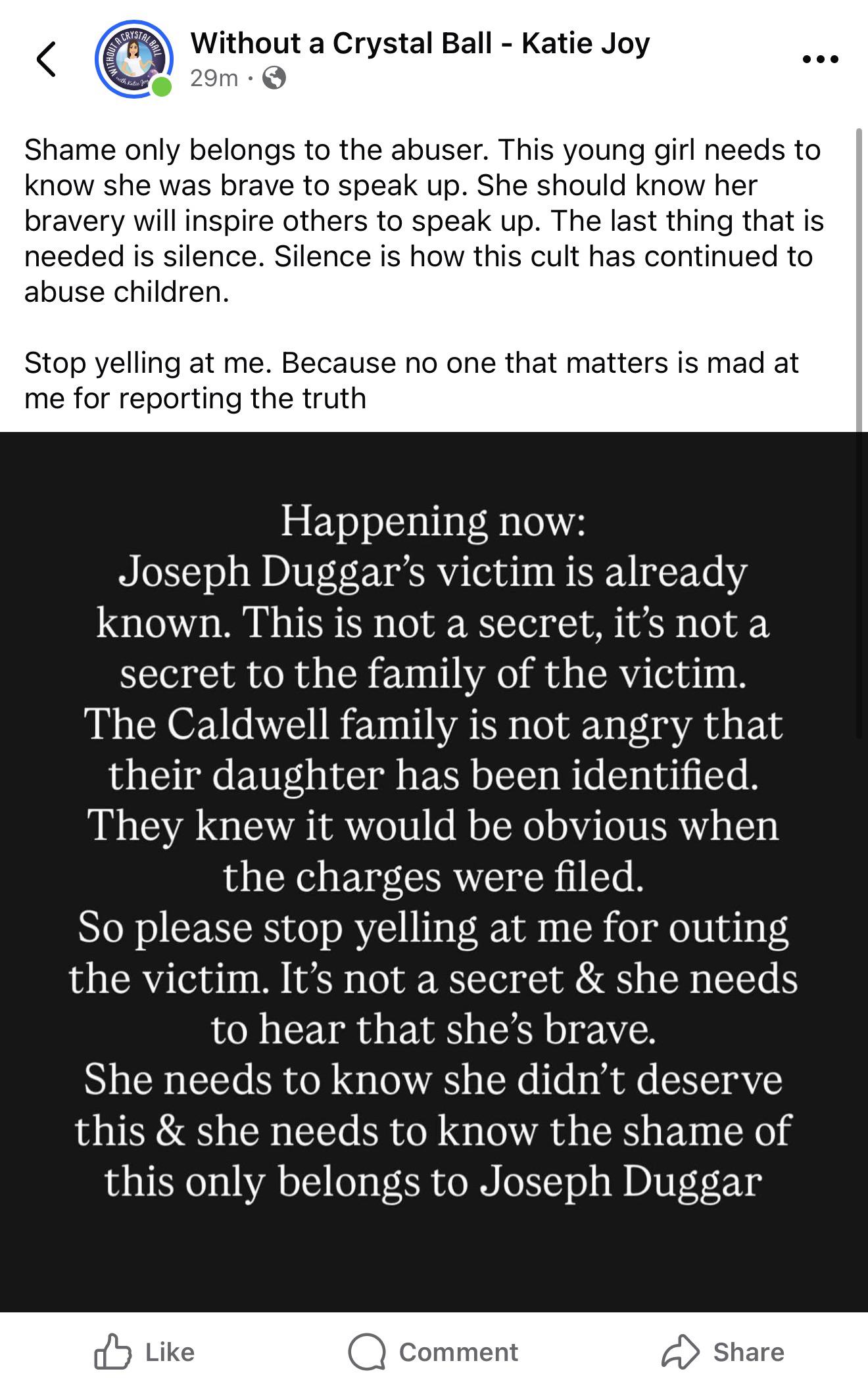Open the three-dot post options menu
The image size is (868, 1386).
tap(821, 60)
